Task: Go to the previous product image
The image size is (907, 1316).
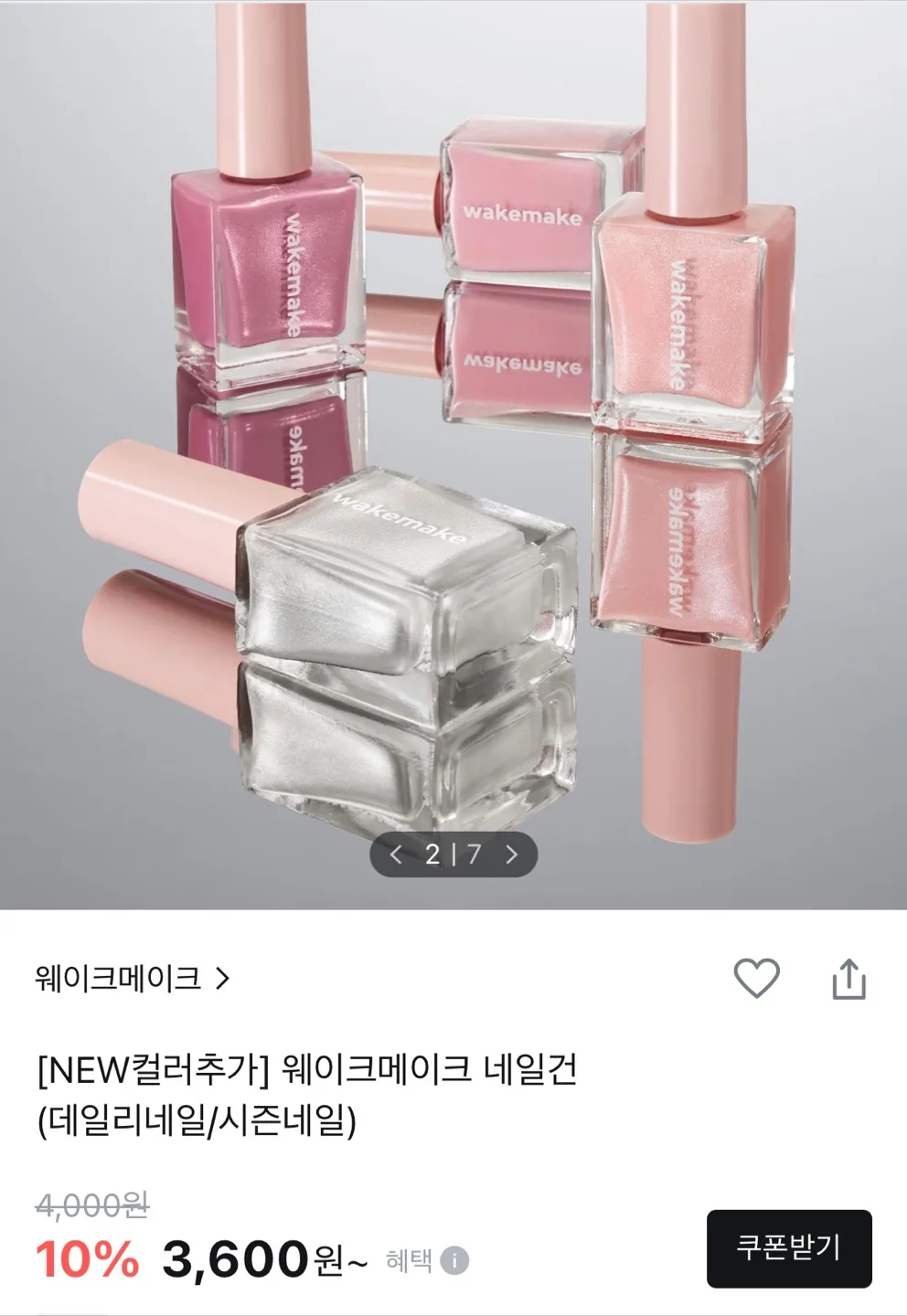Action: pyautogui.click(x=396, y=854)
